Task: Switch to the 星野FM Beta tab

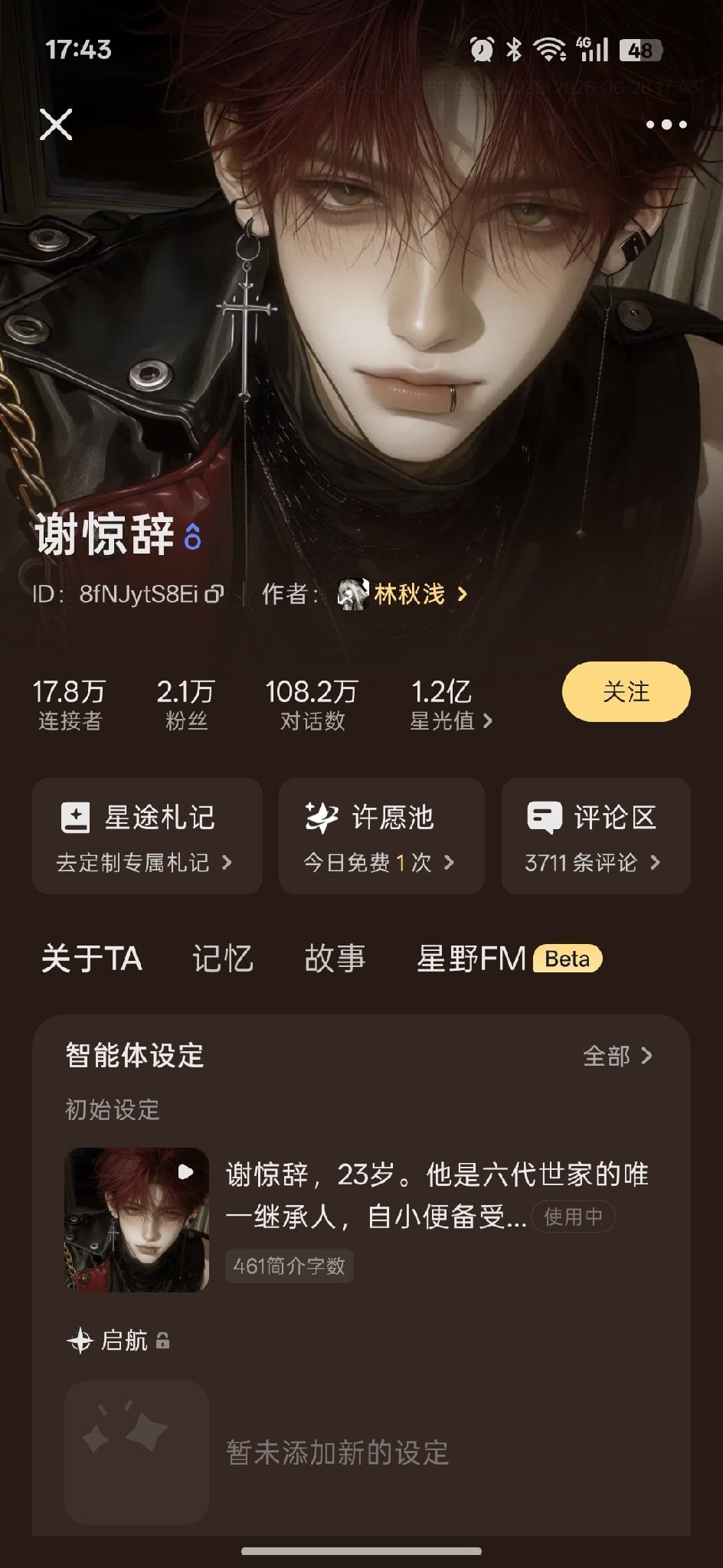Action: pyautogui.click(x=509, y=959)
